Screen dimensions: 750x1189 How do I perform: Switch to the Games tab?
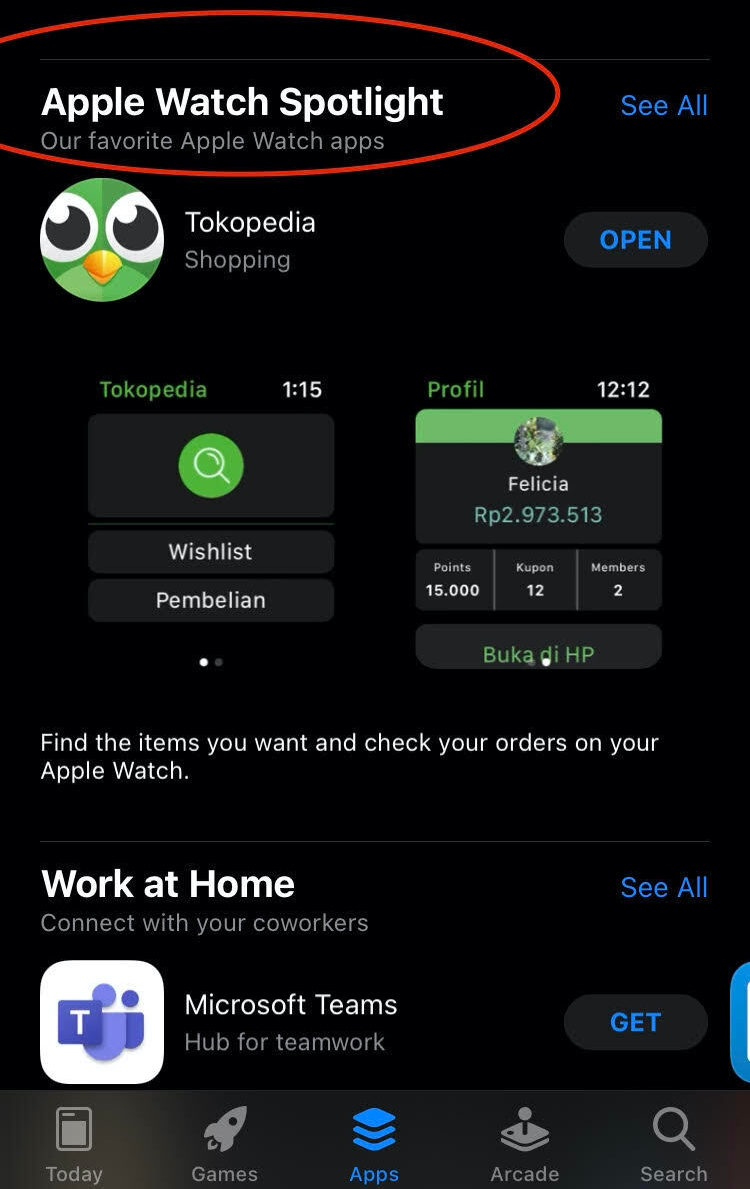pos(224,1145)
